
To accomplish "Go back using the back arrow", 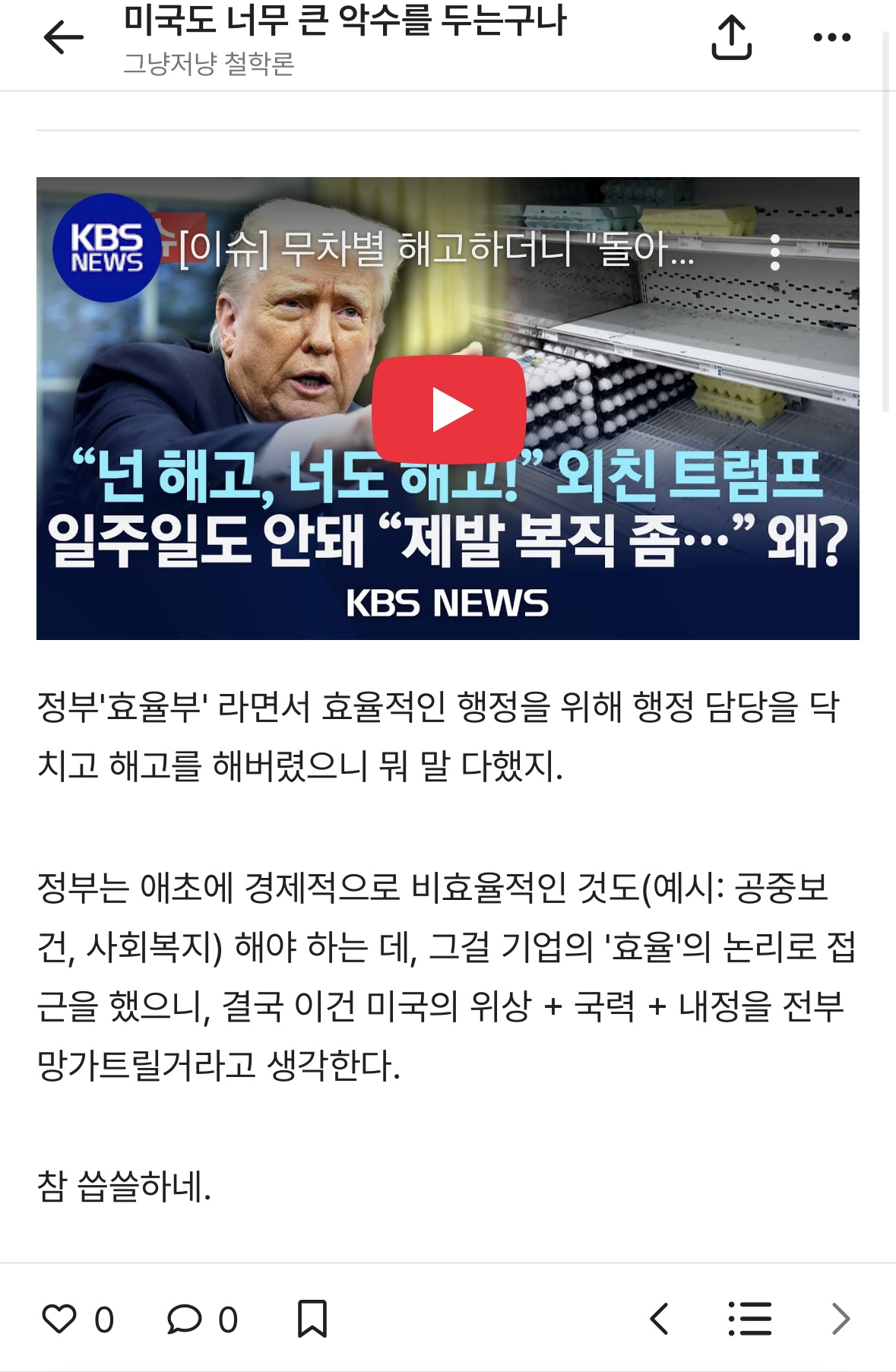I will tap(63, 37).
